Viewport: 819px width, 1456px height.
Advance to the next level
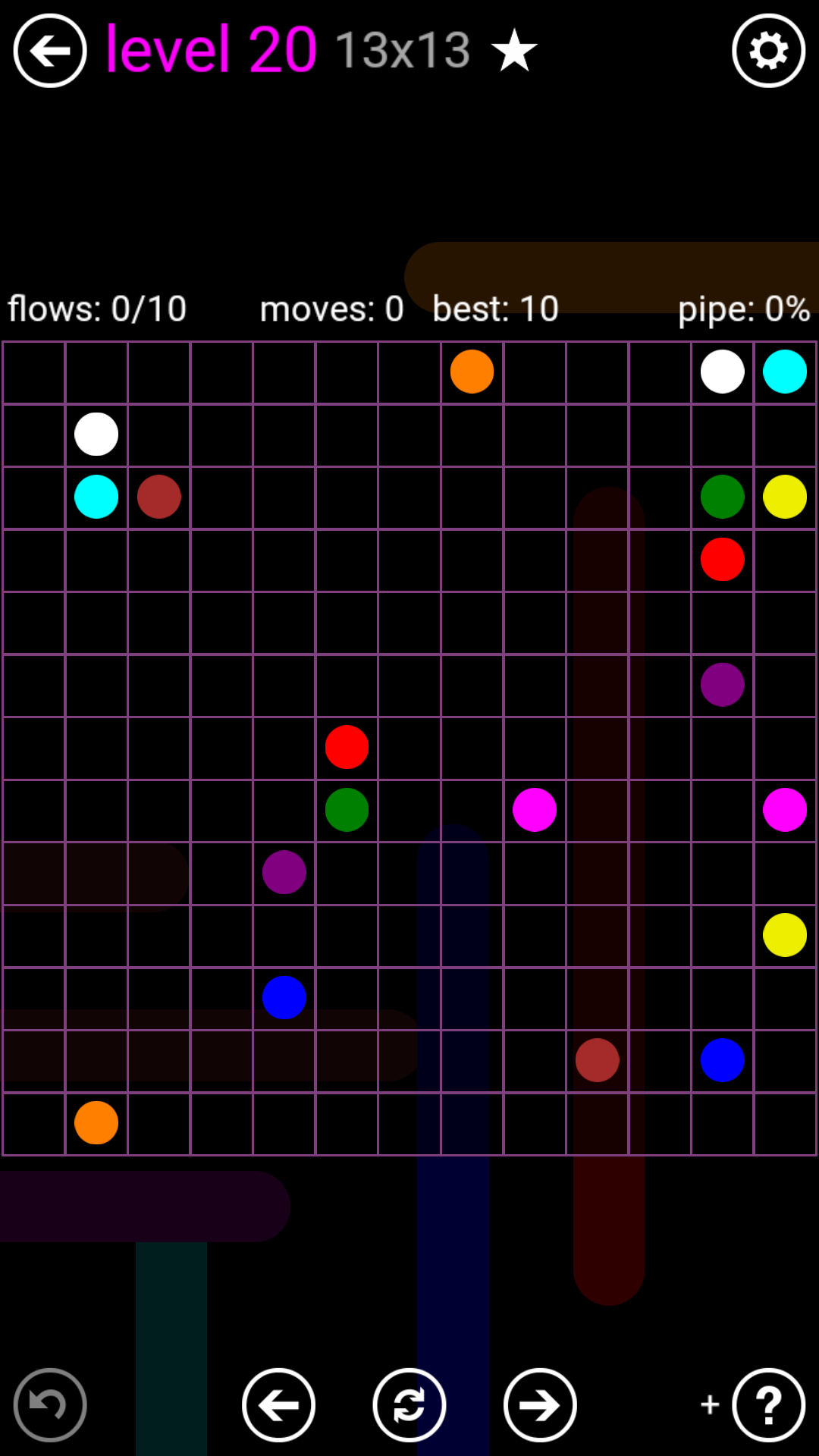(540, 1404)
